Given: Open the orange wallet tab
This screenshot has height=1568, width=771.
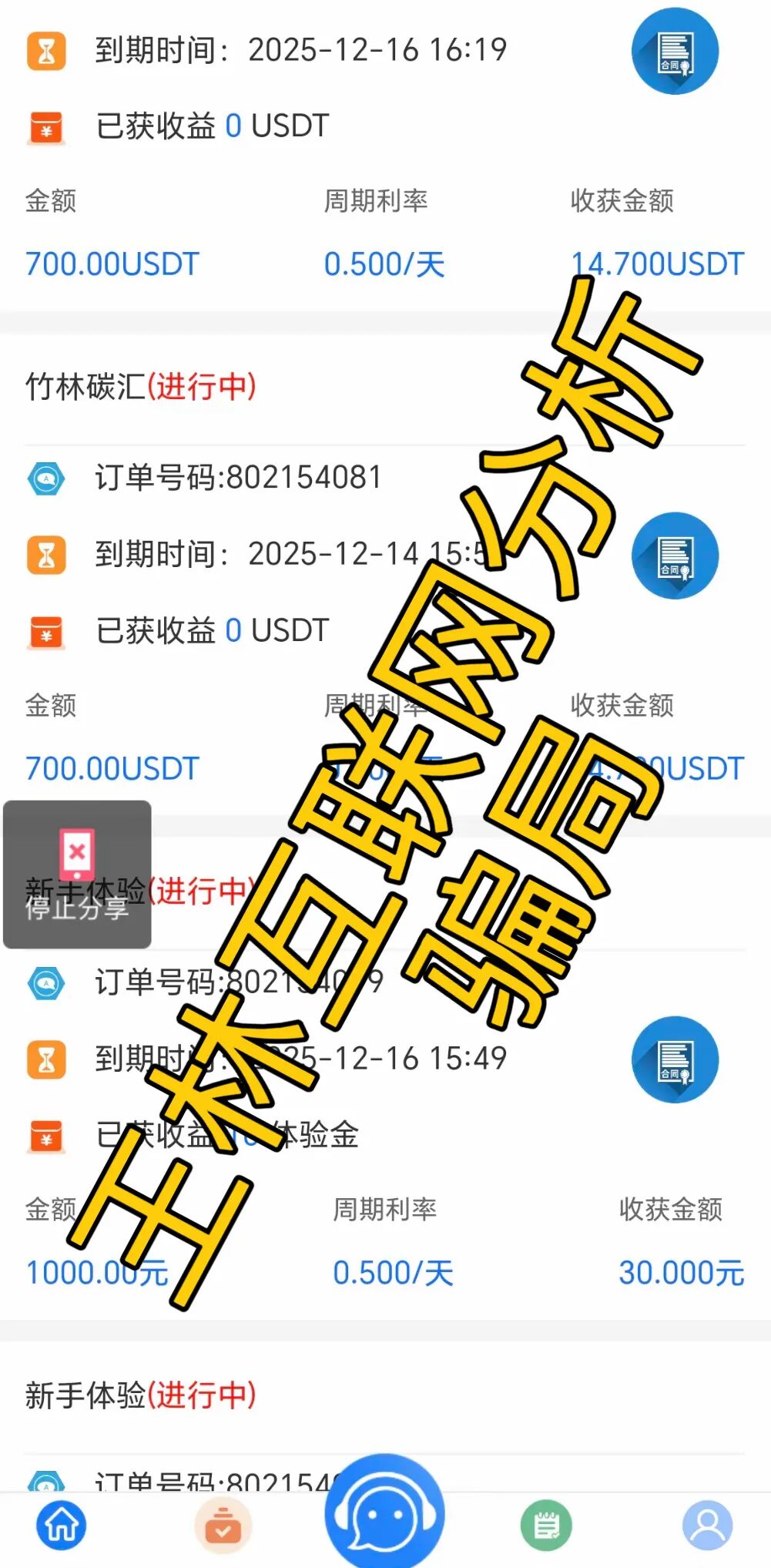Looking at the screenshot, I should click(x=223, y=1525).
